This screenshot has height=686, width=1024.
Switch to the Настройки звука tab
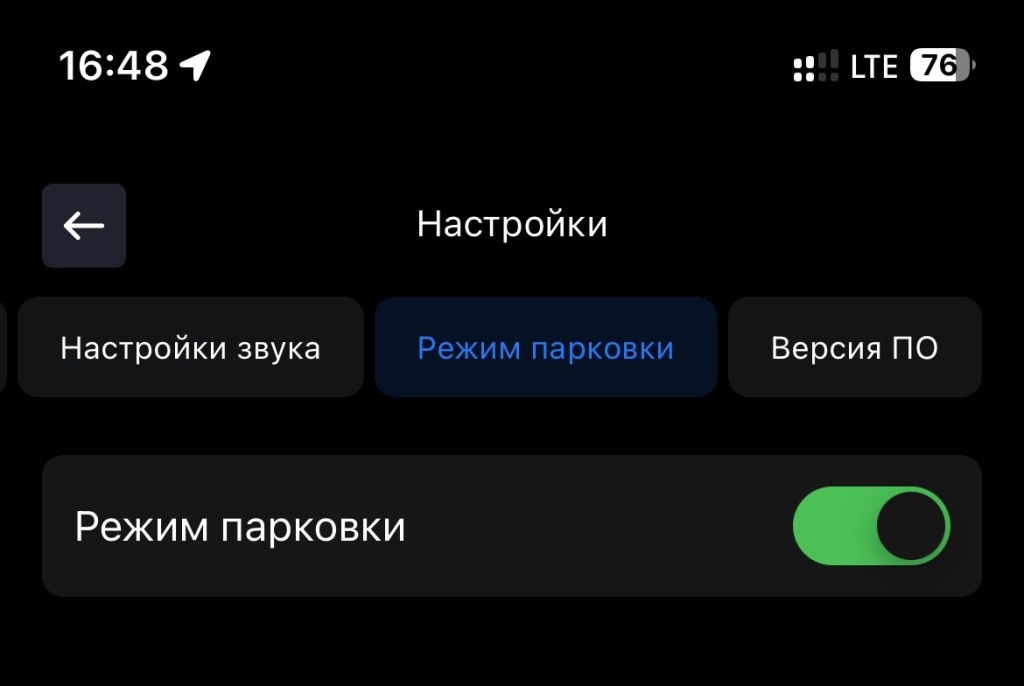click(190, 348)
